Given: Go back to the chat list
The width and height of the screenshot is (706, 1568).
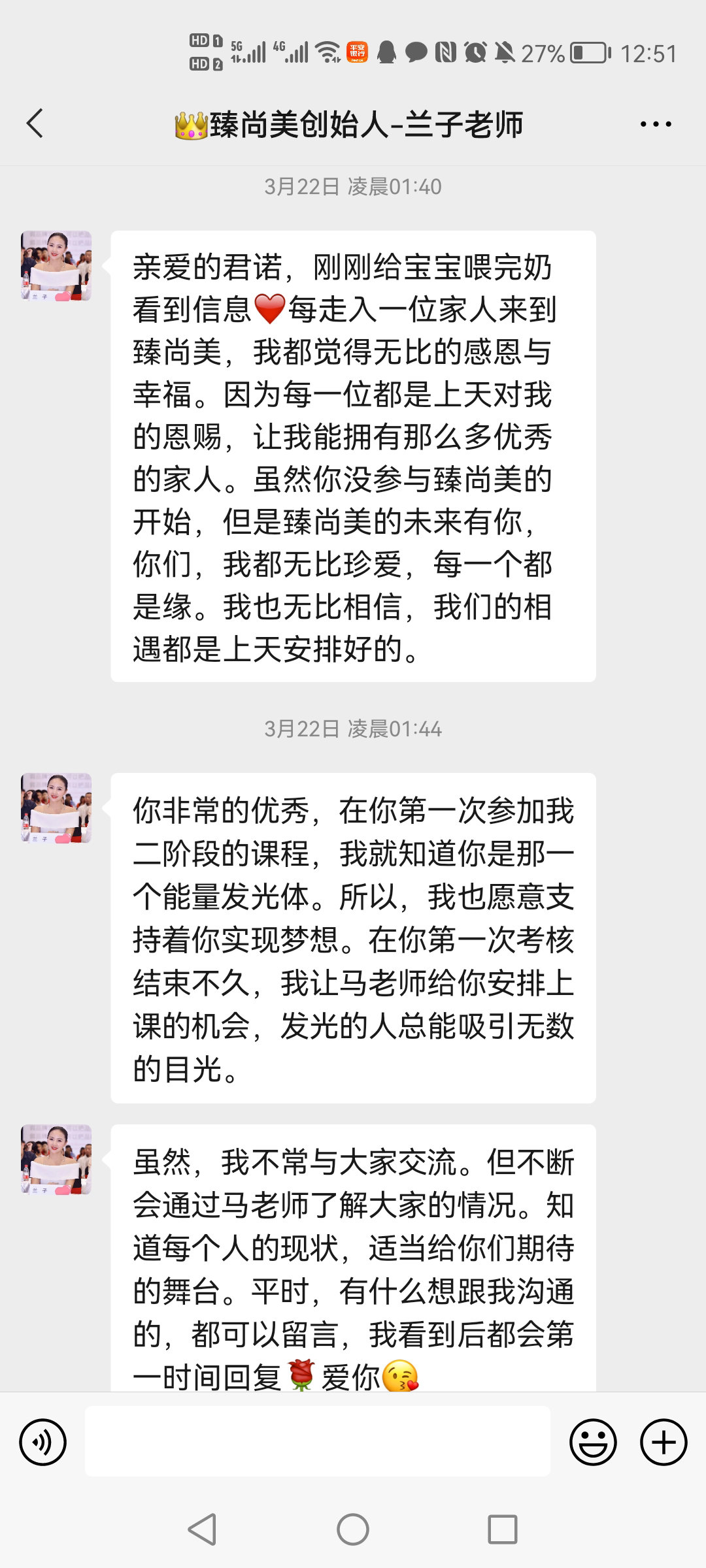Looking at the screenshot, I should pyautogui.click(x=35, y=123).
